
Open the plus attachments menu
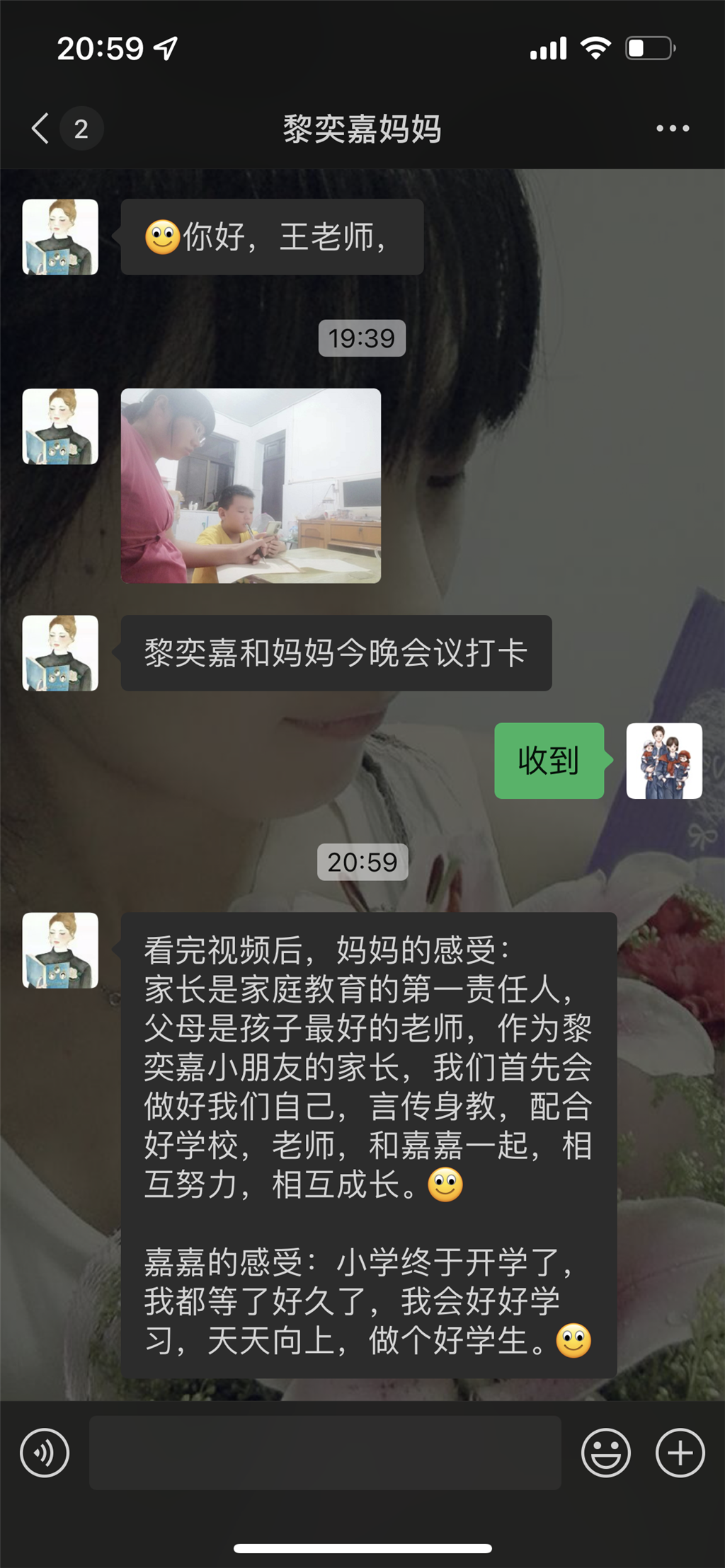coord(680,1453)
